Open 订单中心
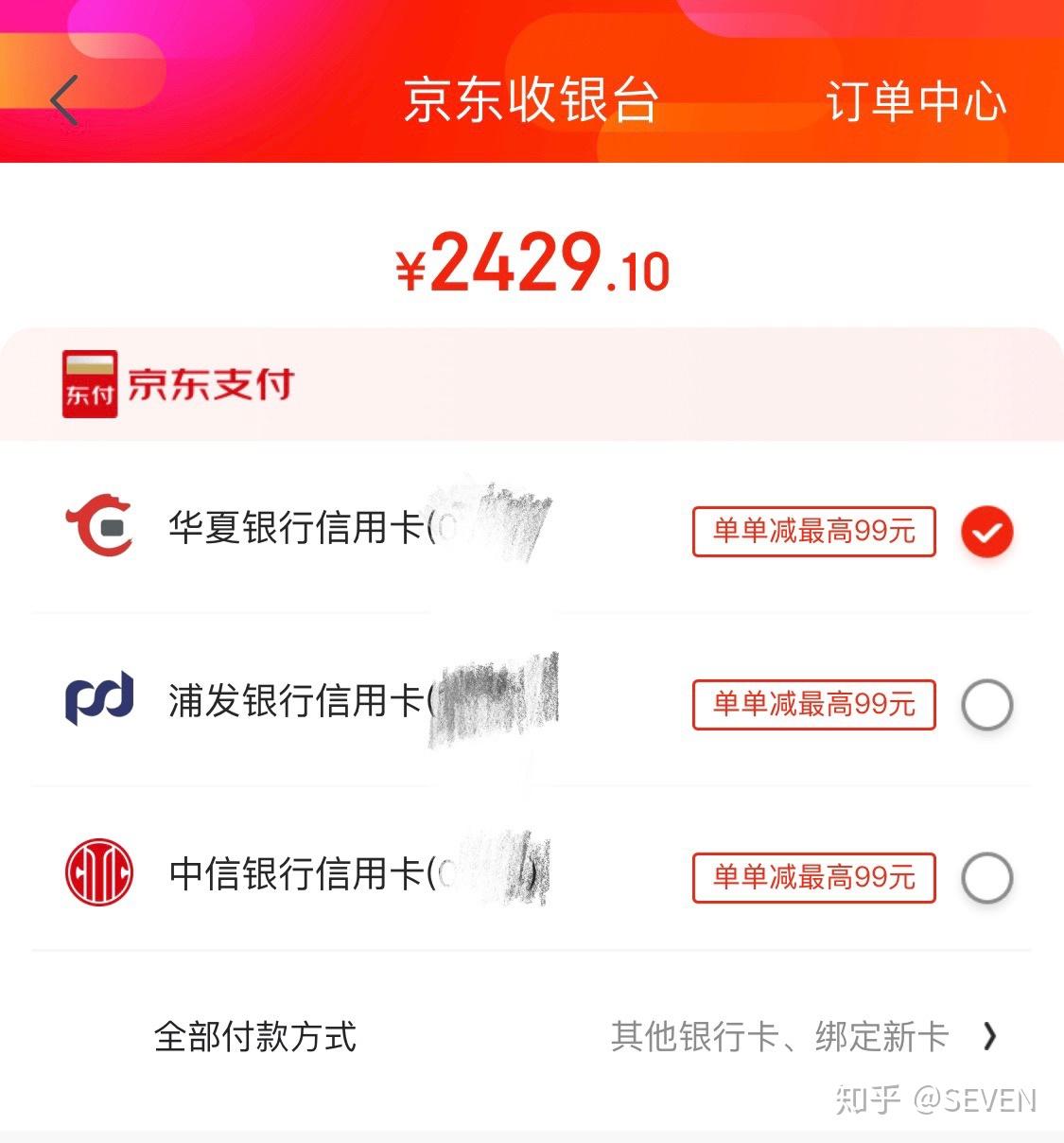1064x1143 pixels. click(915, 100)
